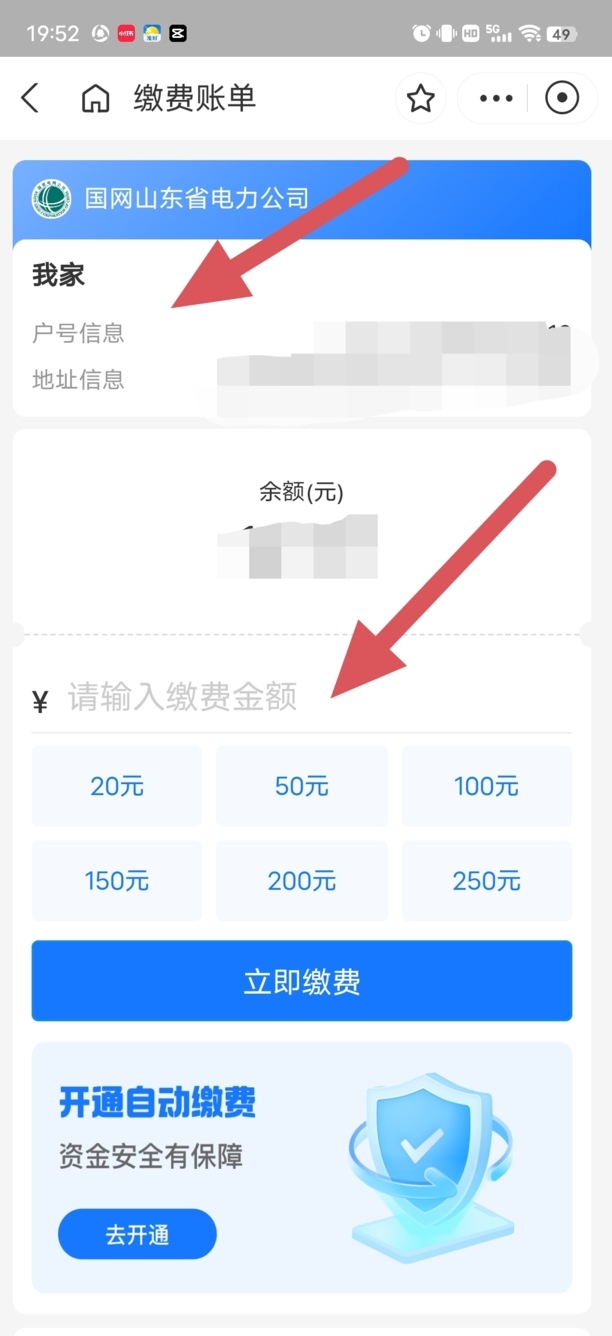
Task: Select the 150元 option
Action: tap(117, 881)
